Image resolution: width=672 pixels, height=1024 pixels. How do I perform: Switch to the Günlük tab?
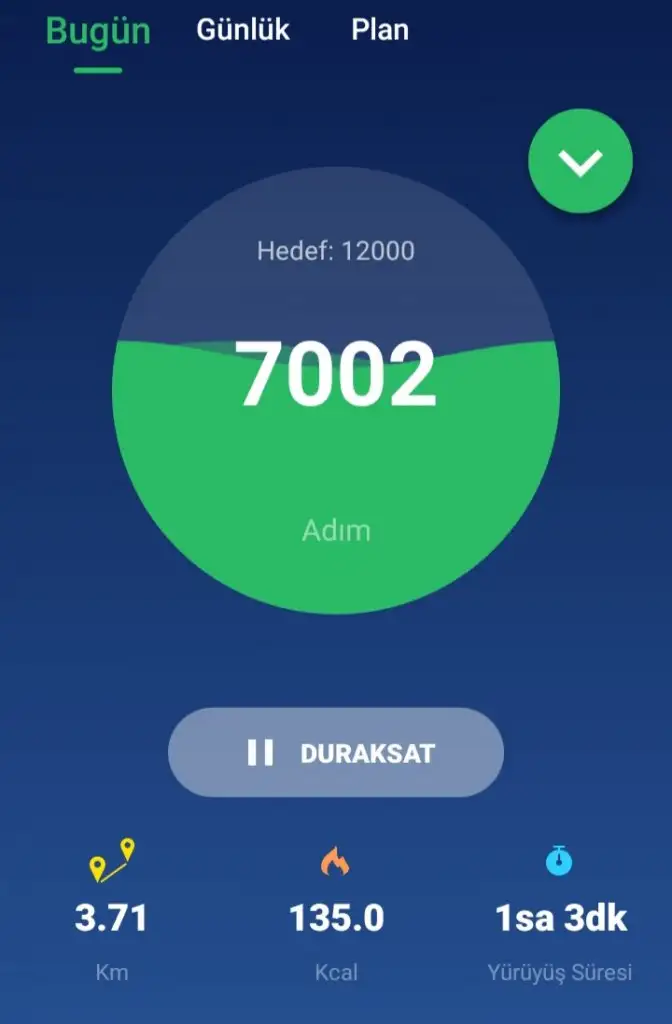(243, 30)
